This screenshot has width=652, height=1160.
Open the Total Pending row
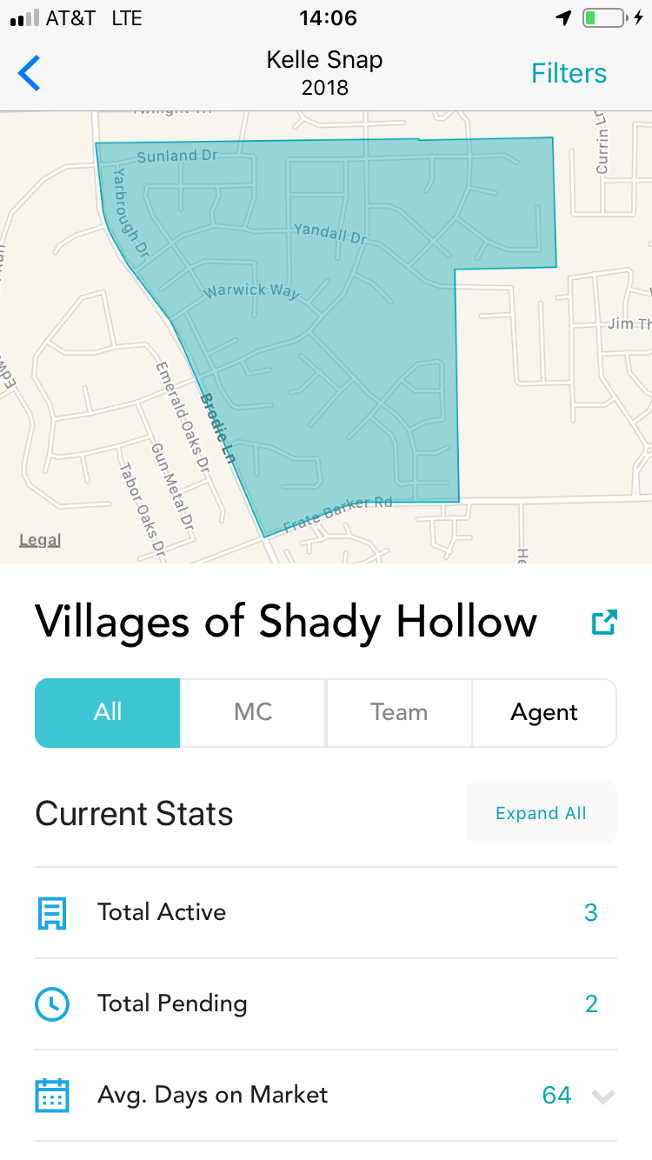coord(325,1004)
